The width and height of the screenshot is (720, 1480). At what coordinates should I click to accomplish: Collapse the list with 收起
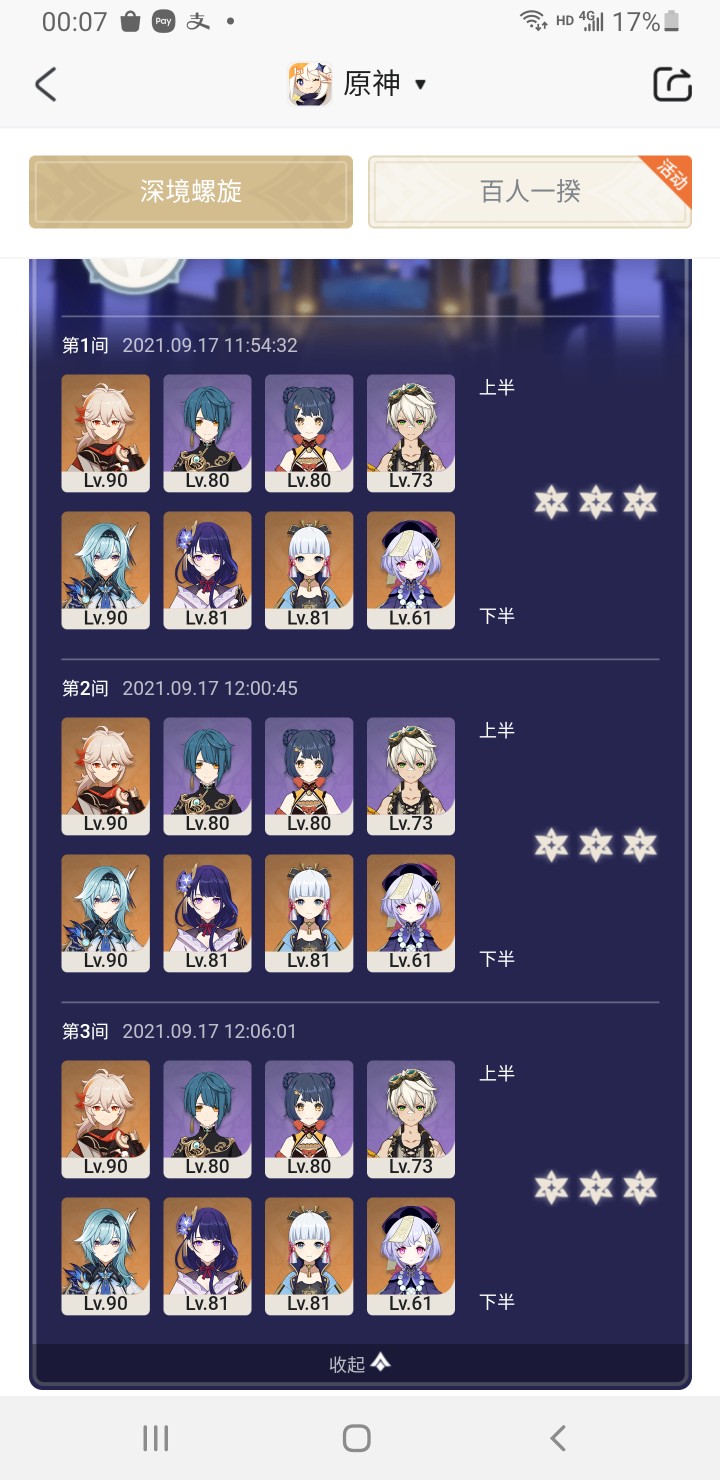coord(360,1364)
